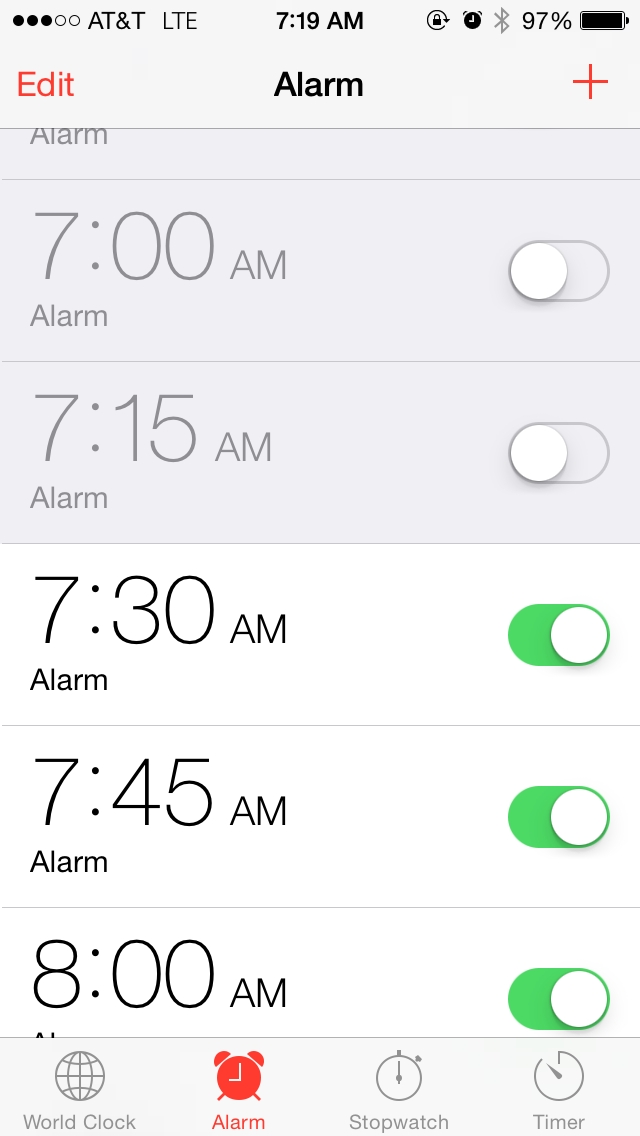
Task: Turn on the 7:15 AM alarm
Action: tap(558, 453)
